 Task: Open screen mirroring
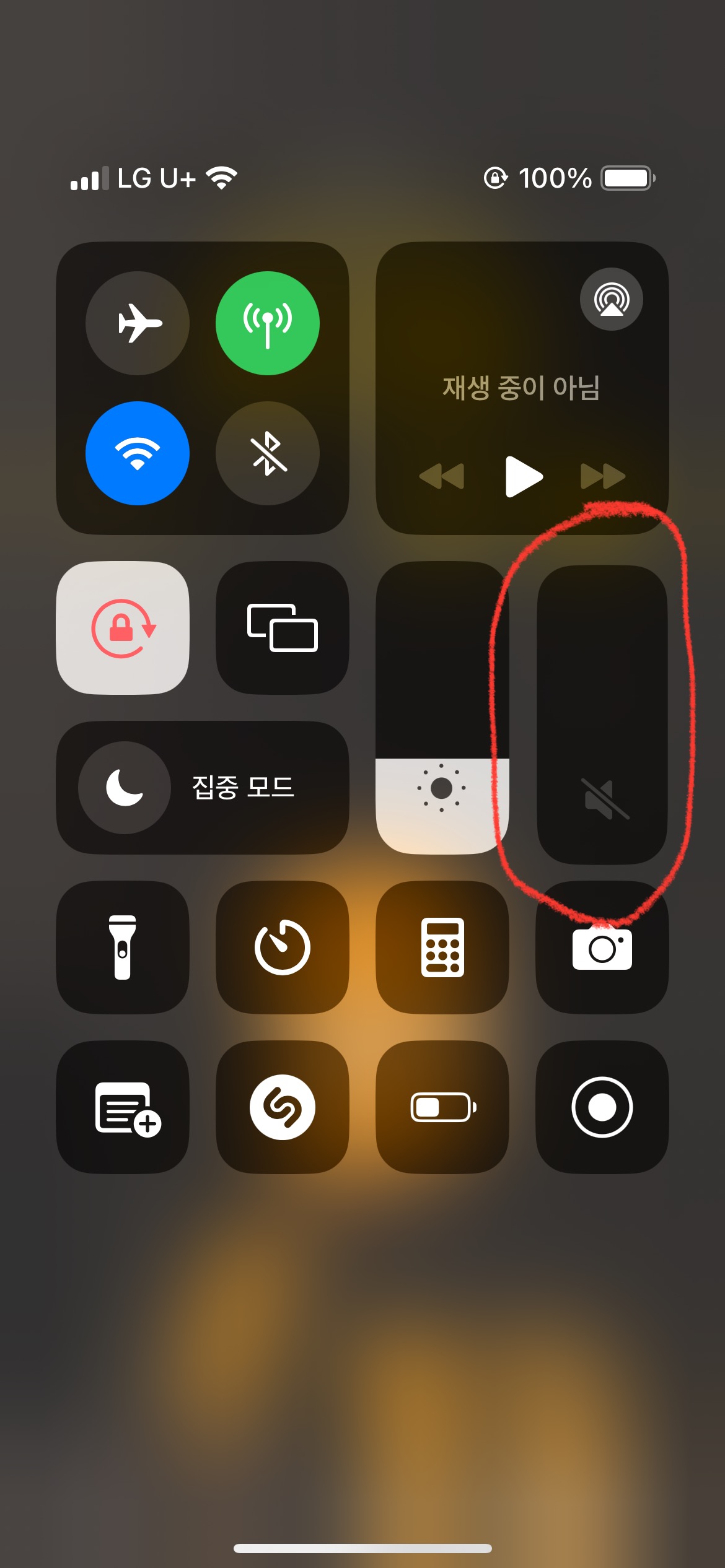pos(283,628)
